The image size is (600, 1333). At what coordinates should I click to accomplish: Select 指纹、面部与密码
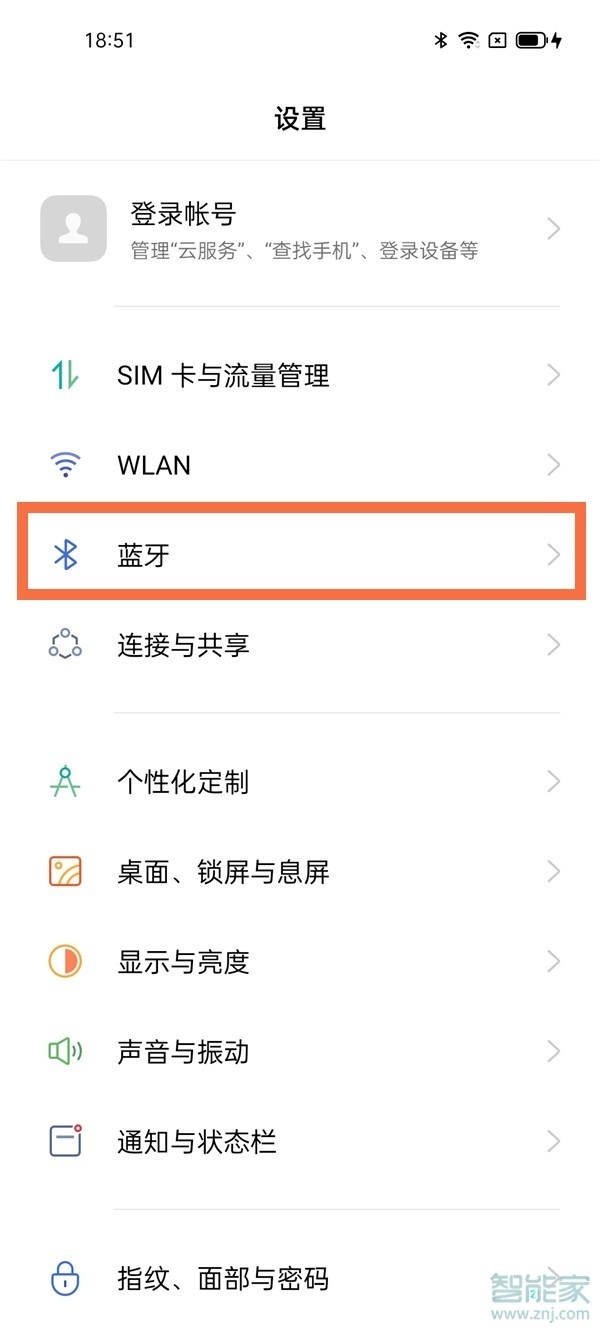[x=300, y=1278]
